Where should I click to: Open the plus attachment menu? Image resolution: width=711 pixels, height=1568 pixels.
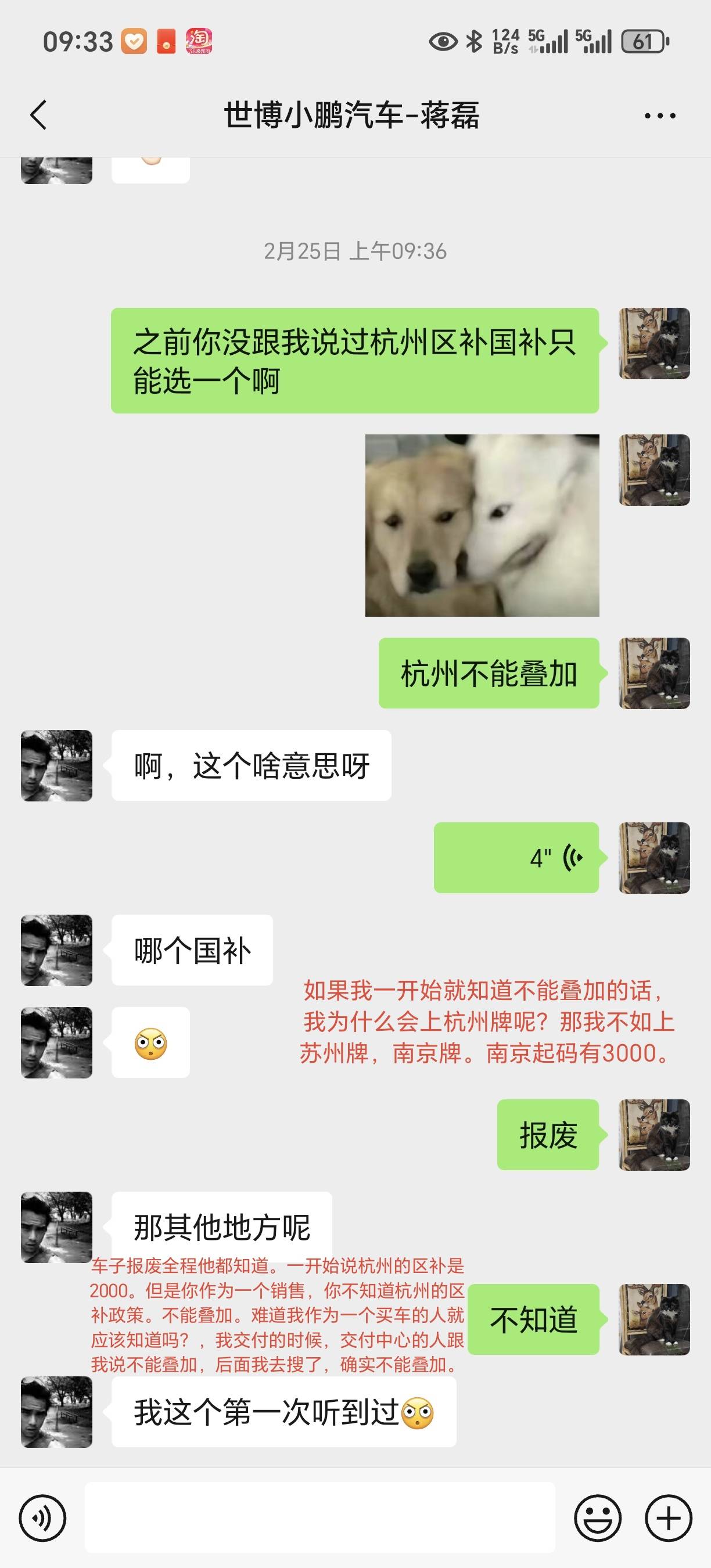(669, 1517)
